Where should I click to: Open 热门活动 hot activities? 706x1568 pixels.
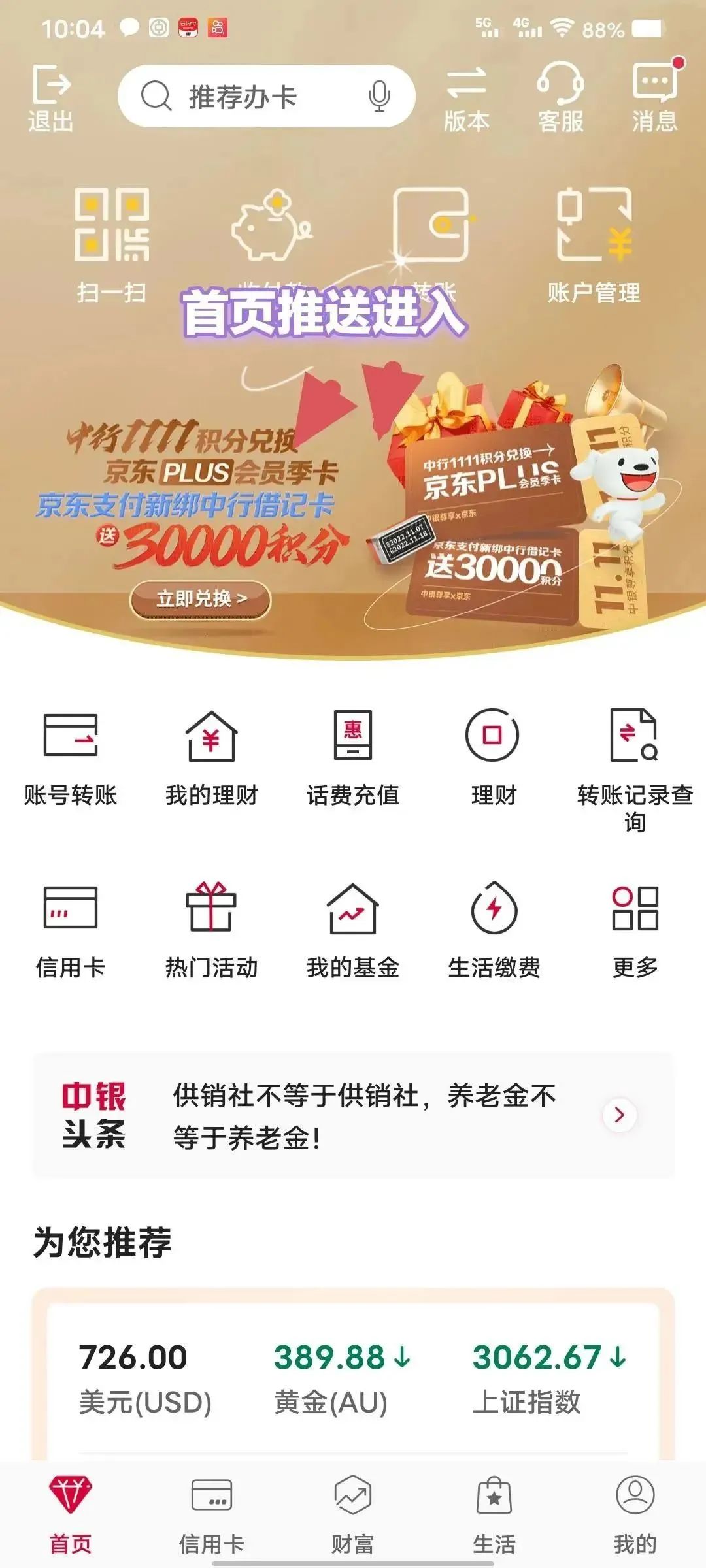[212, 929]
